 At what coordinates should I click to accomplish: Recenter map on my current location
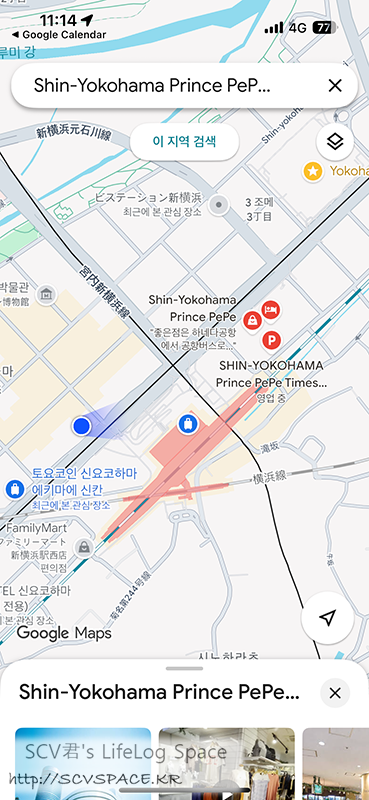327,617
